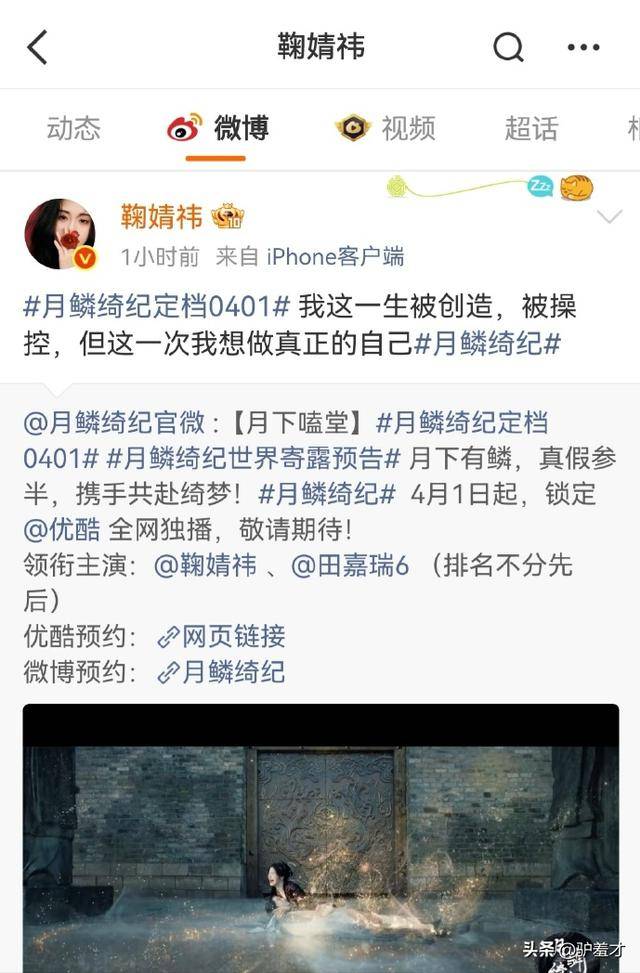640x973 pixels.
Task: Open the hashtag #月鳞绮纪定档0401# in the post
Action: 157,306
